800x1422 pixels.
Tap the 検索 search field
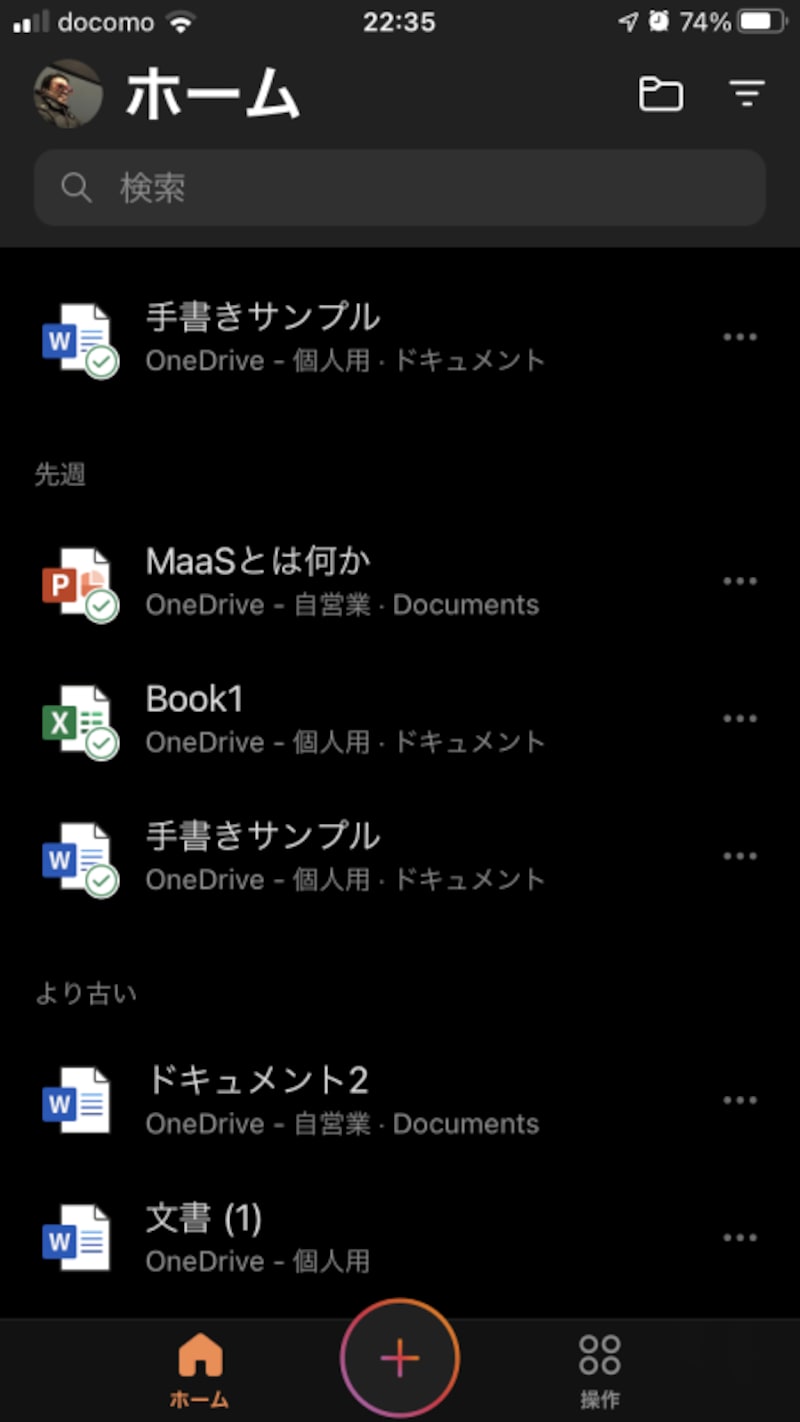coord(399,188)
